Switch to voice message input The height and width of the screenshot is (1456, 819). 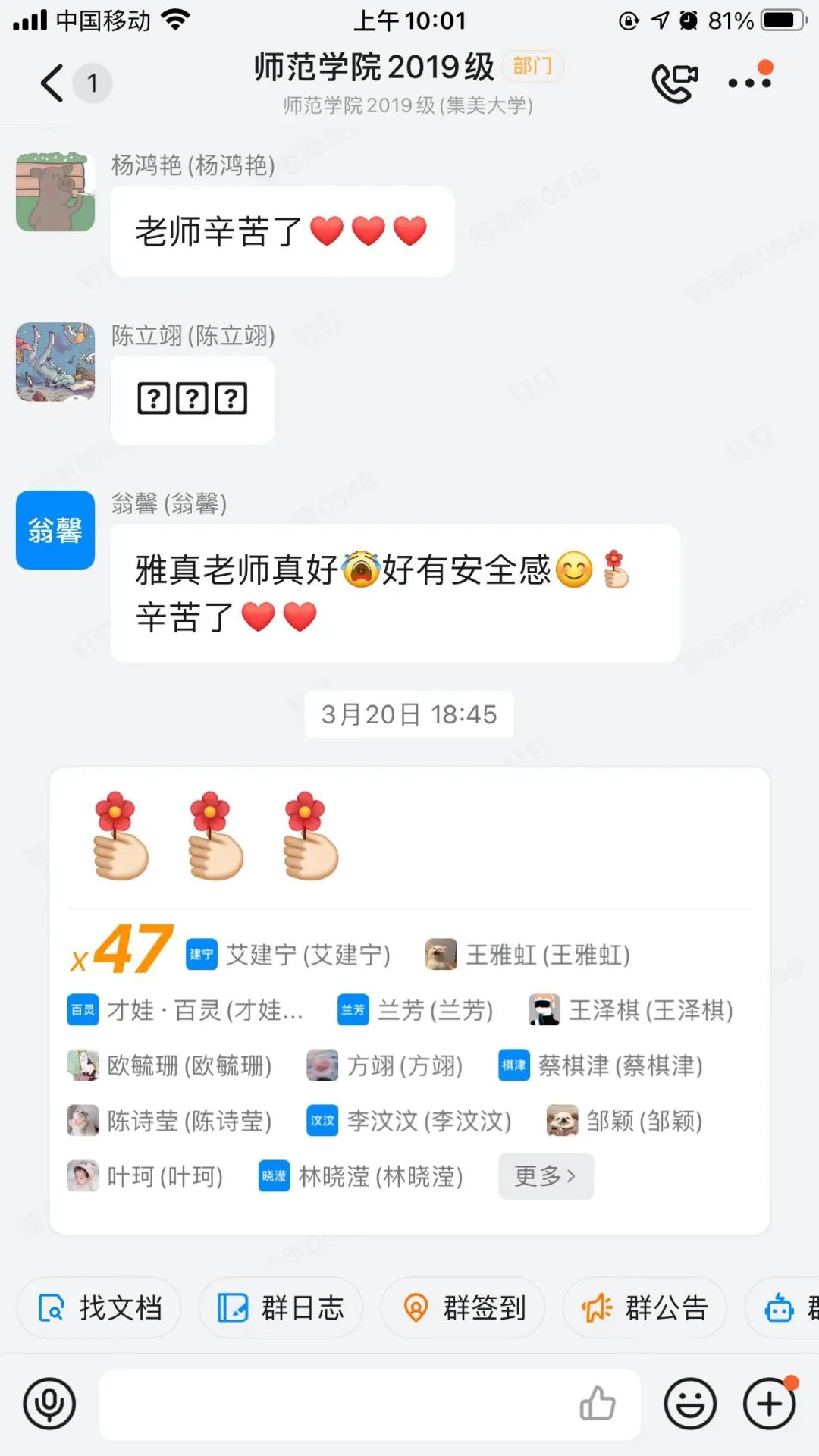[49, 1404]
